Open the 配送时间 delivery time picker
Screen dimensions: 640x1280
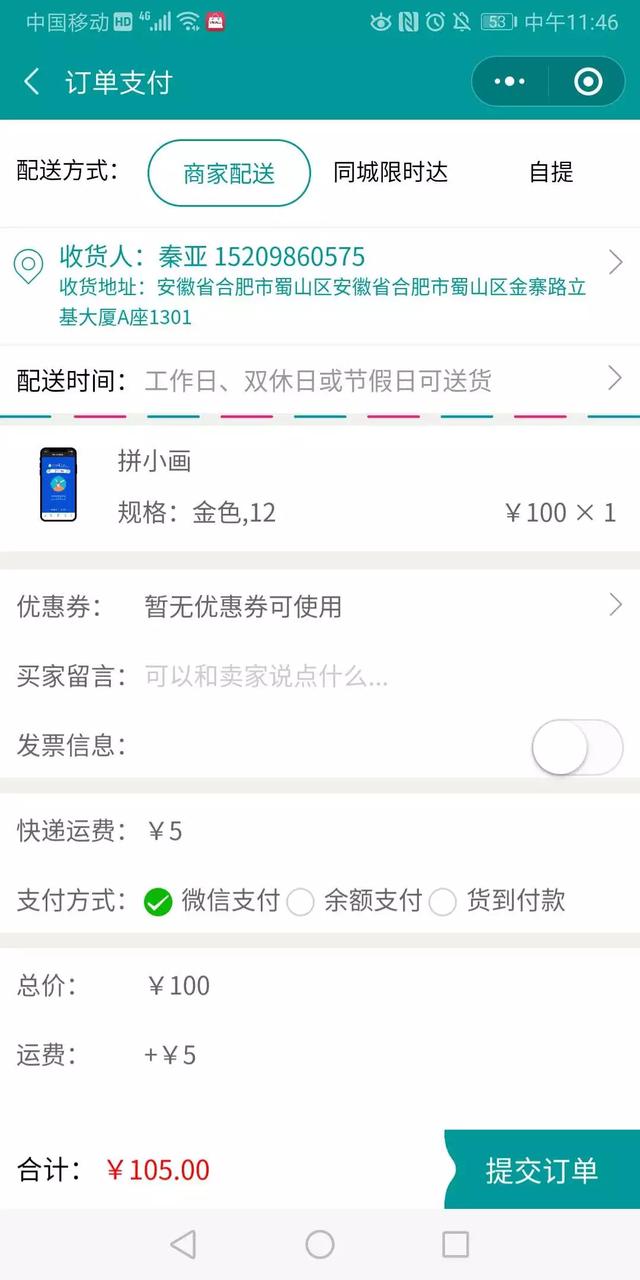tap(320, 380)
